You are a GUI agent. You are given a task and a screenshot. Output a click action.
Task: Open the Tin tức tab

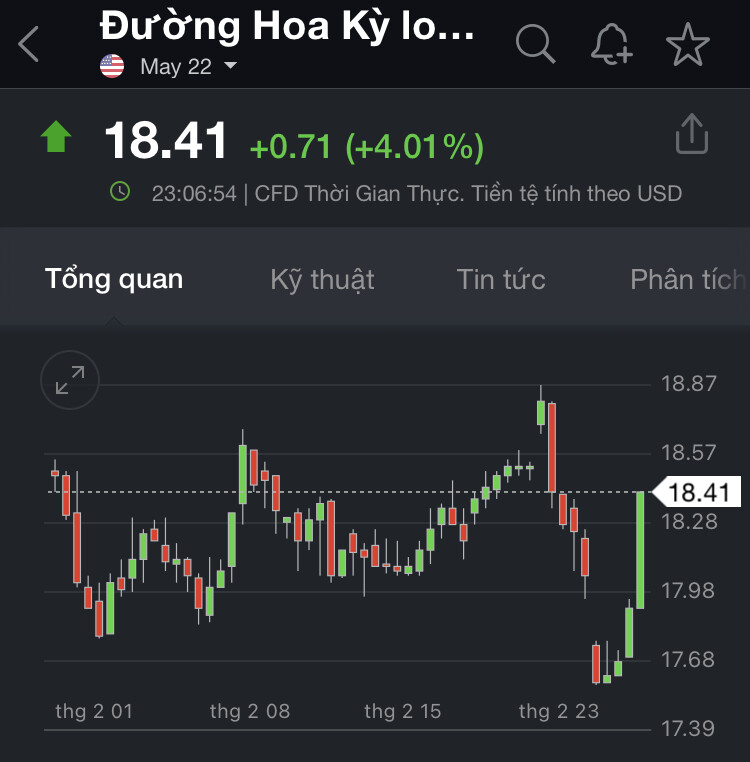click(x=501, y=279)
